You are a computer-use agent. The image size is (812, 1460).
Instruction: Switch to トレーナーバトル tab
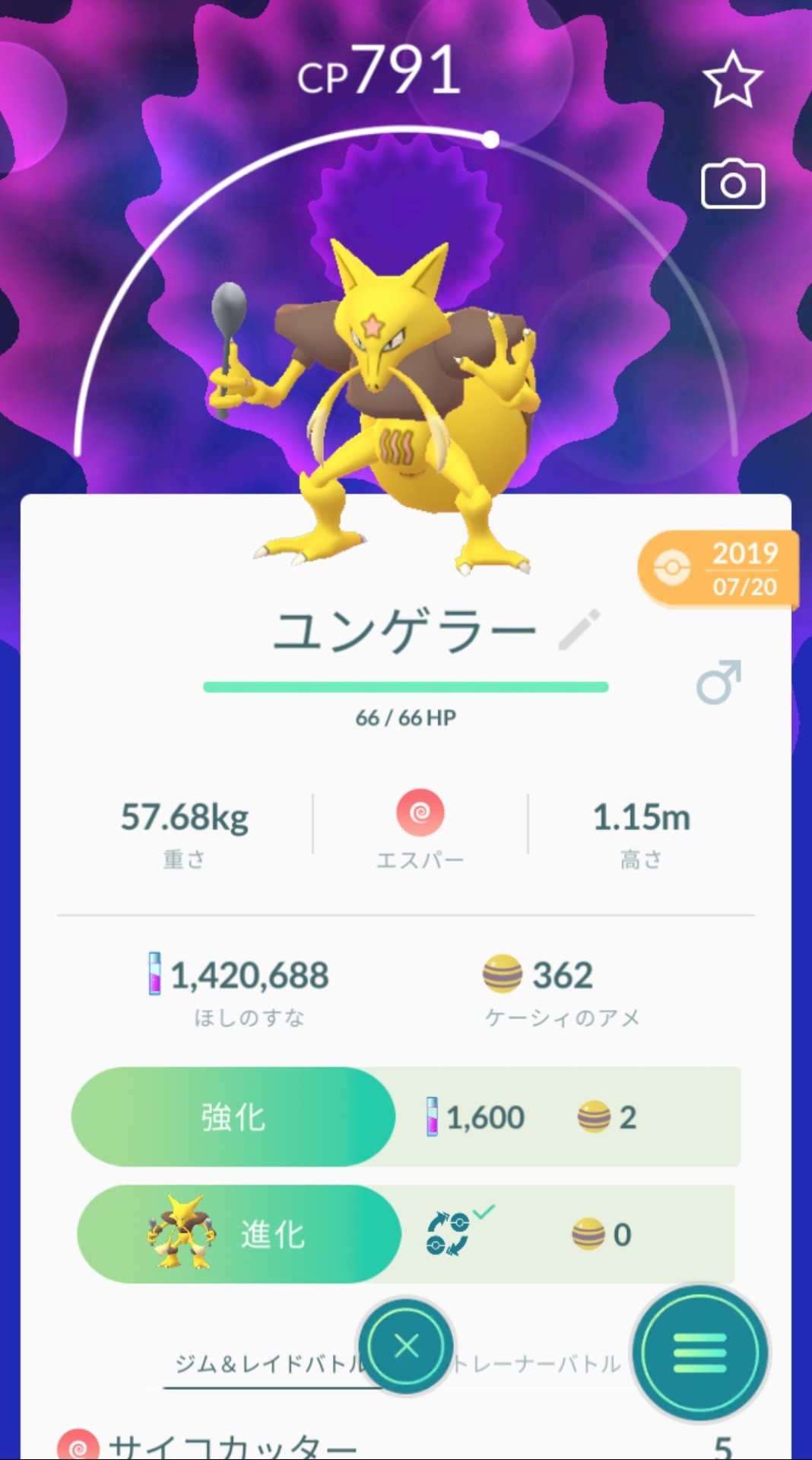tap(538, 1363)
